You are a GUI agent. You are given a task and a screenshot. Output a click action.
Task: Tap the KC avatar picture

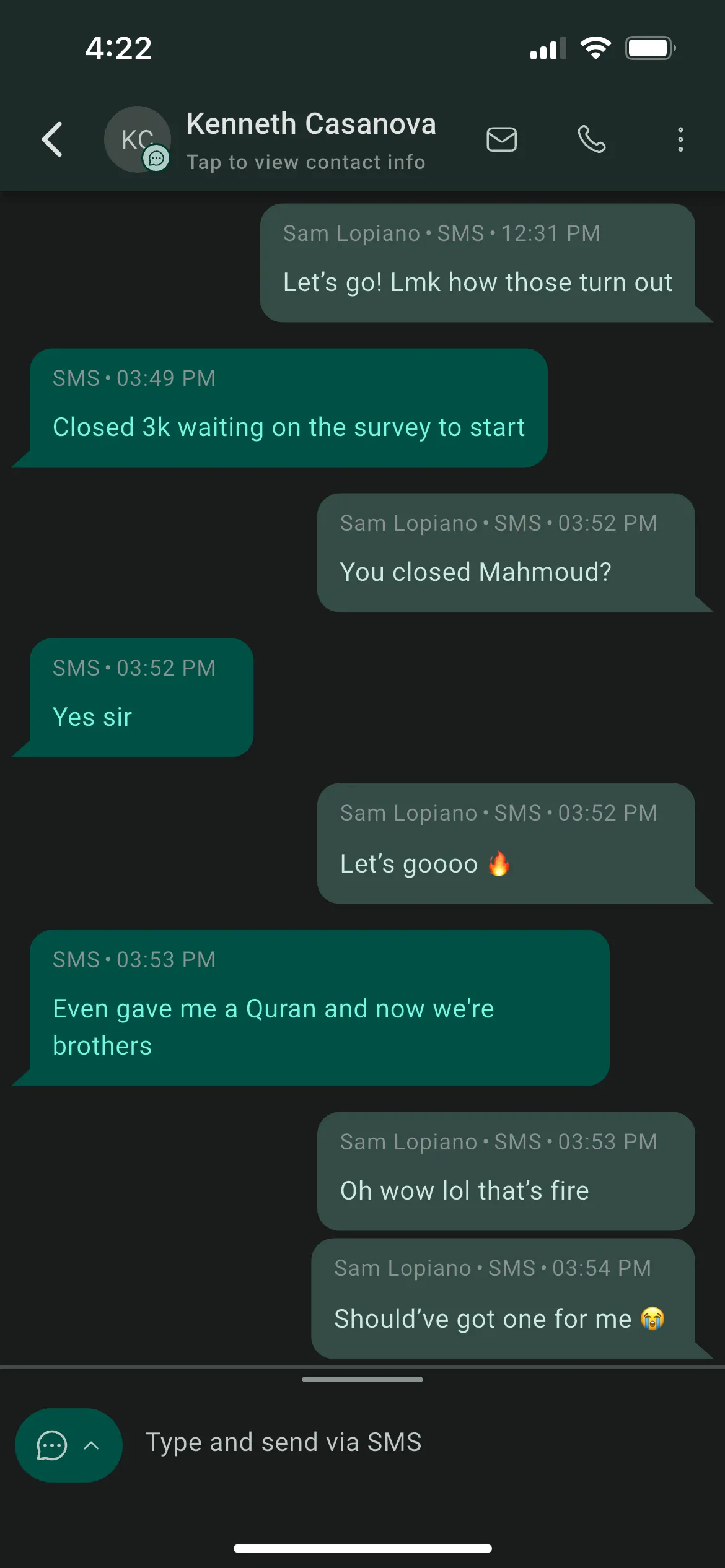136,139
